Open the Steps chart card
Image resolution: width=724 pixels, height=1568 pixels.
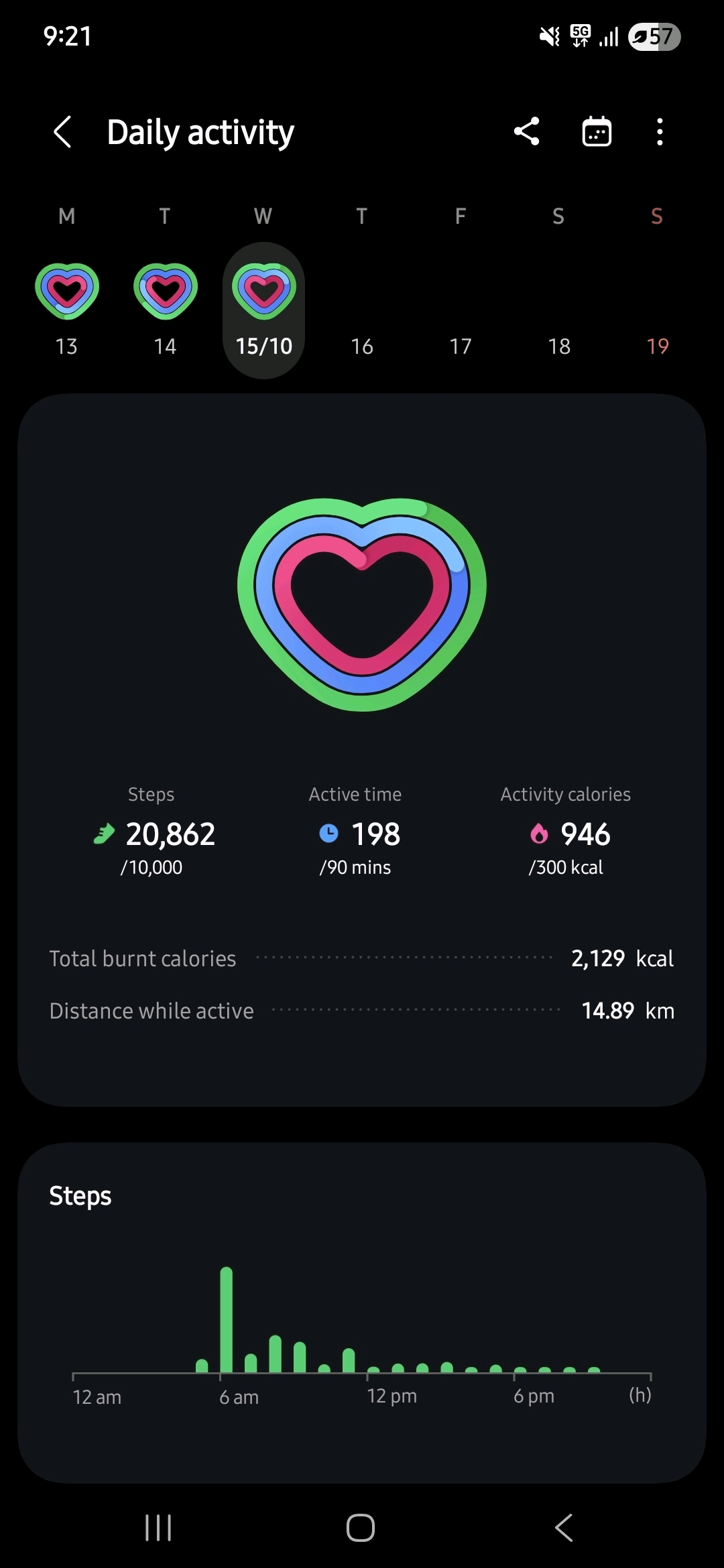tap(362, 1312)
